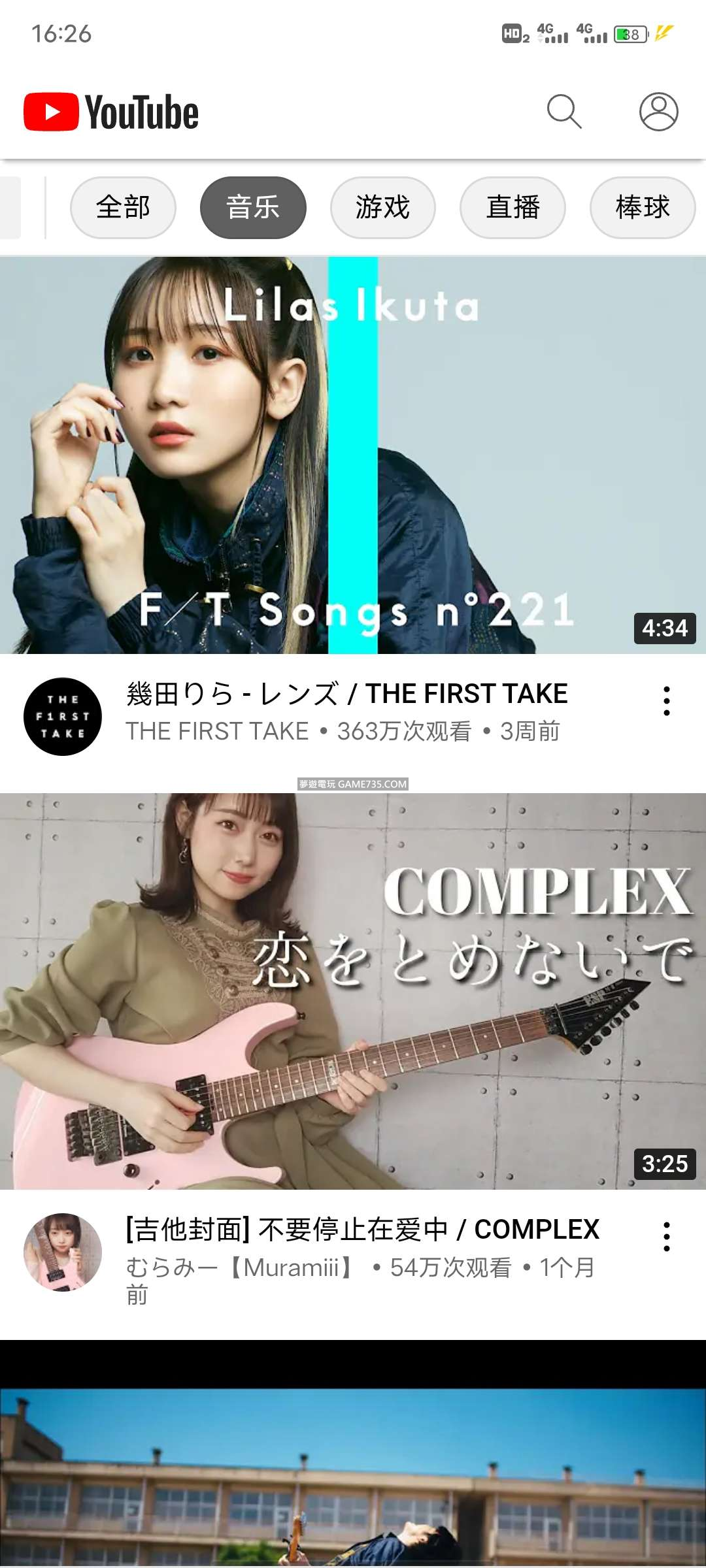
Task: Select the 音乐 filter chip
Action: pos(253,208)
